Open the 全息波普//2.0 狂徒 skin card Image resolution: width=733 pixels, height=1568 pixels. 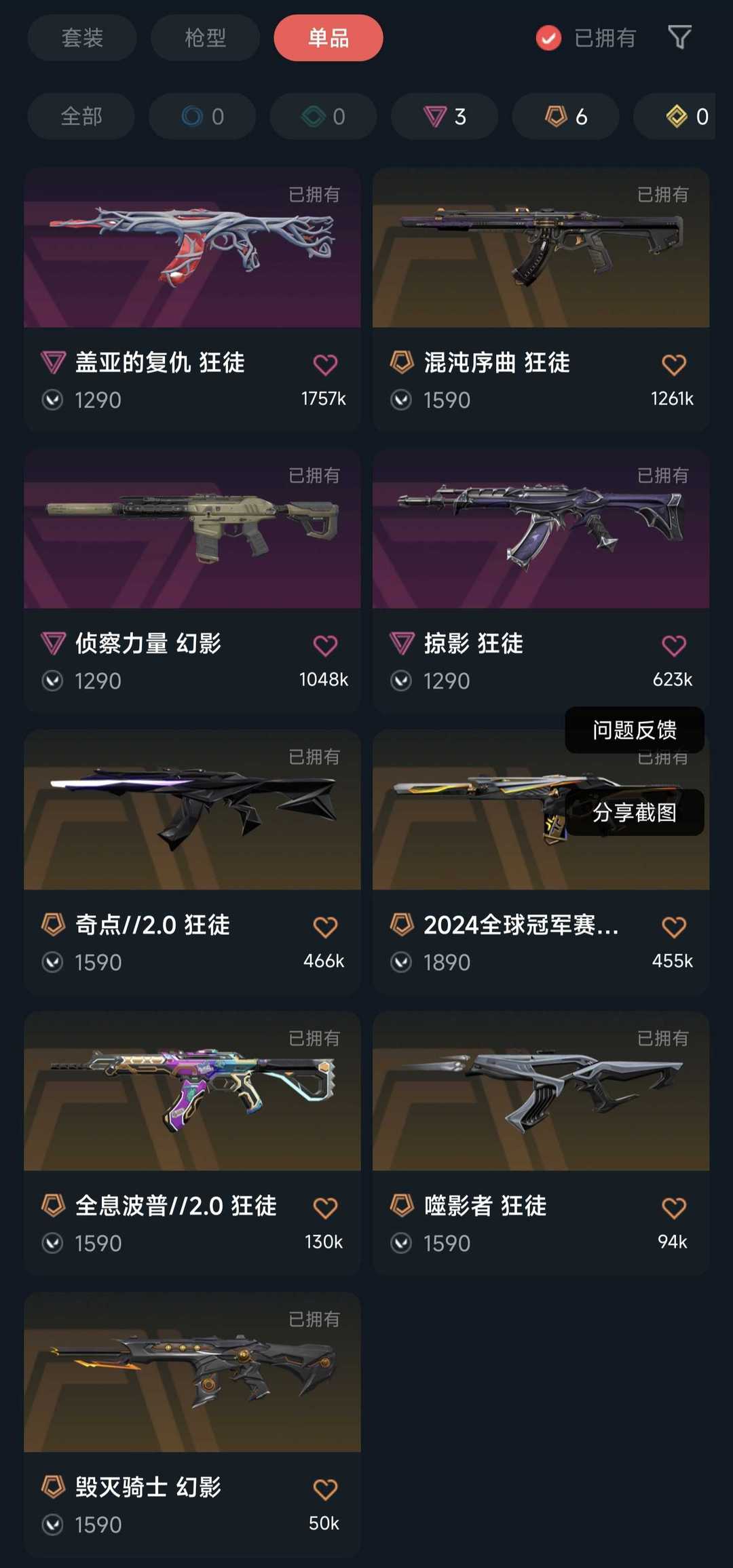click(x=192, y=1143)
